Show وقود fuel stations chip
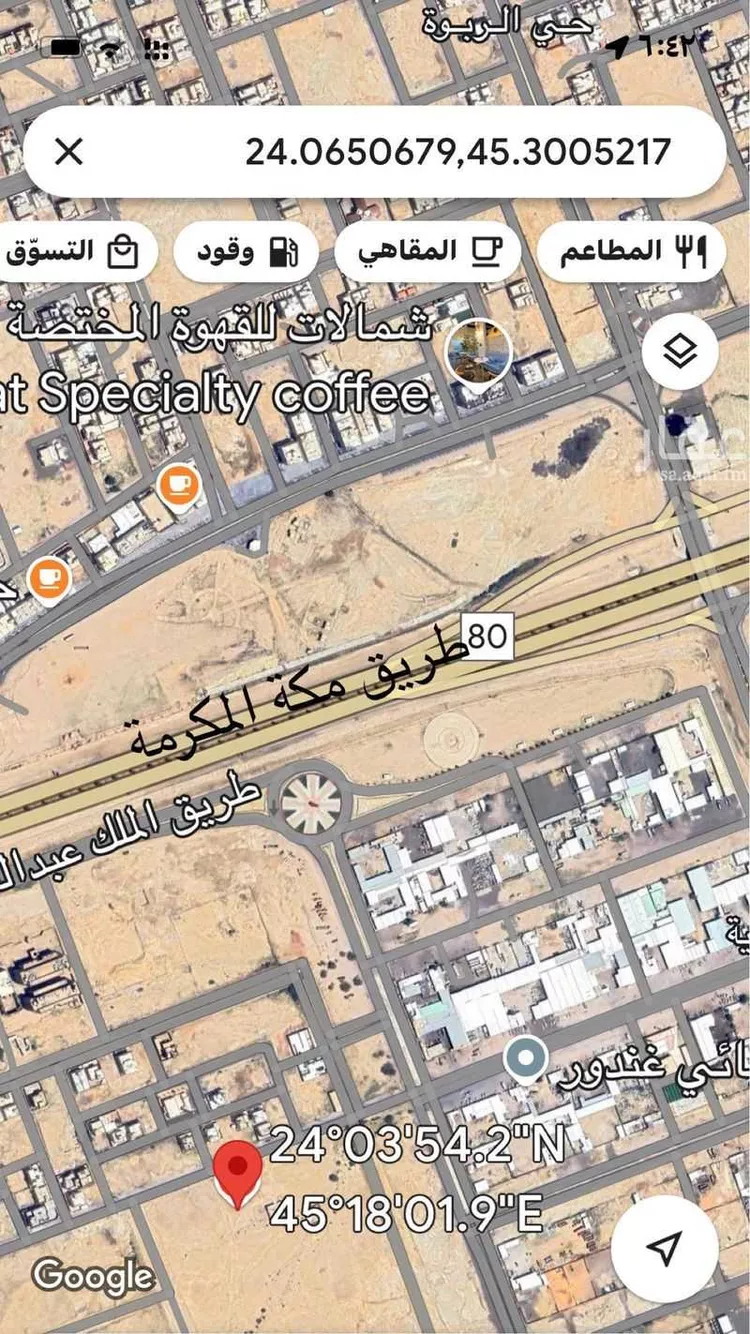The width and height of the screenshot is (750, 1334). click(245, 251)
